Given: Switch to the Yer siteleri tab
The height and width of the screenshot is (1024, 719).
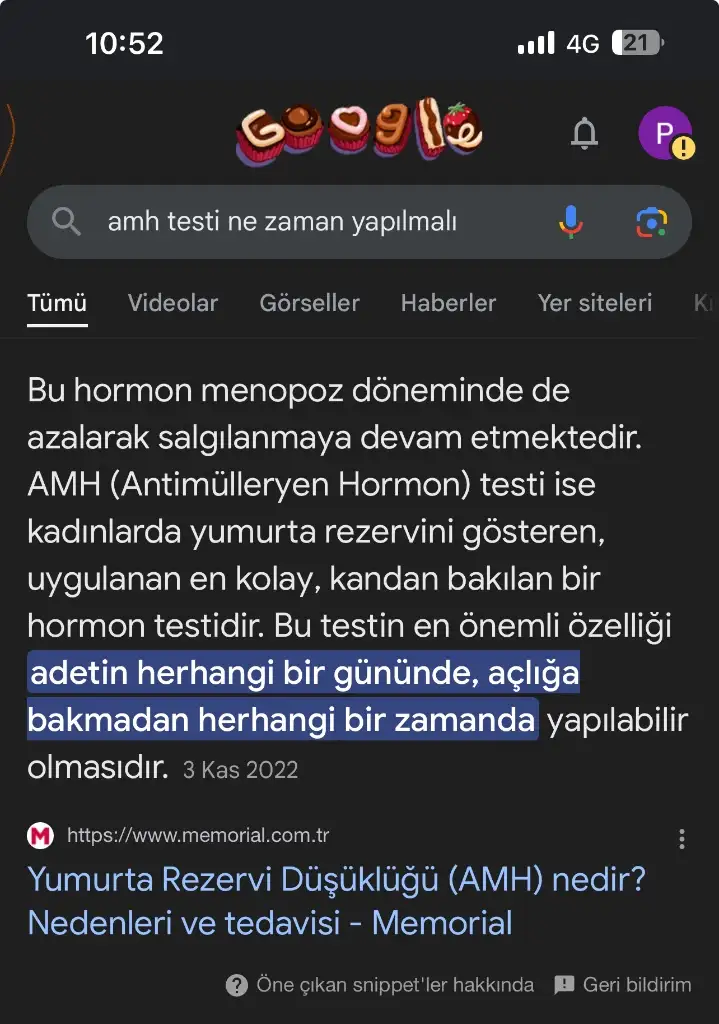Looking at the screenshot, I should [595, 303].
